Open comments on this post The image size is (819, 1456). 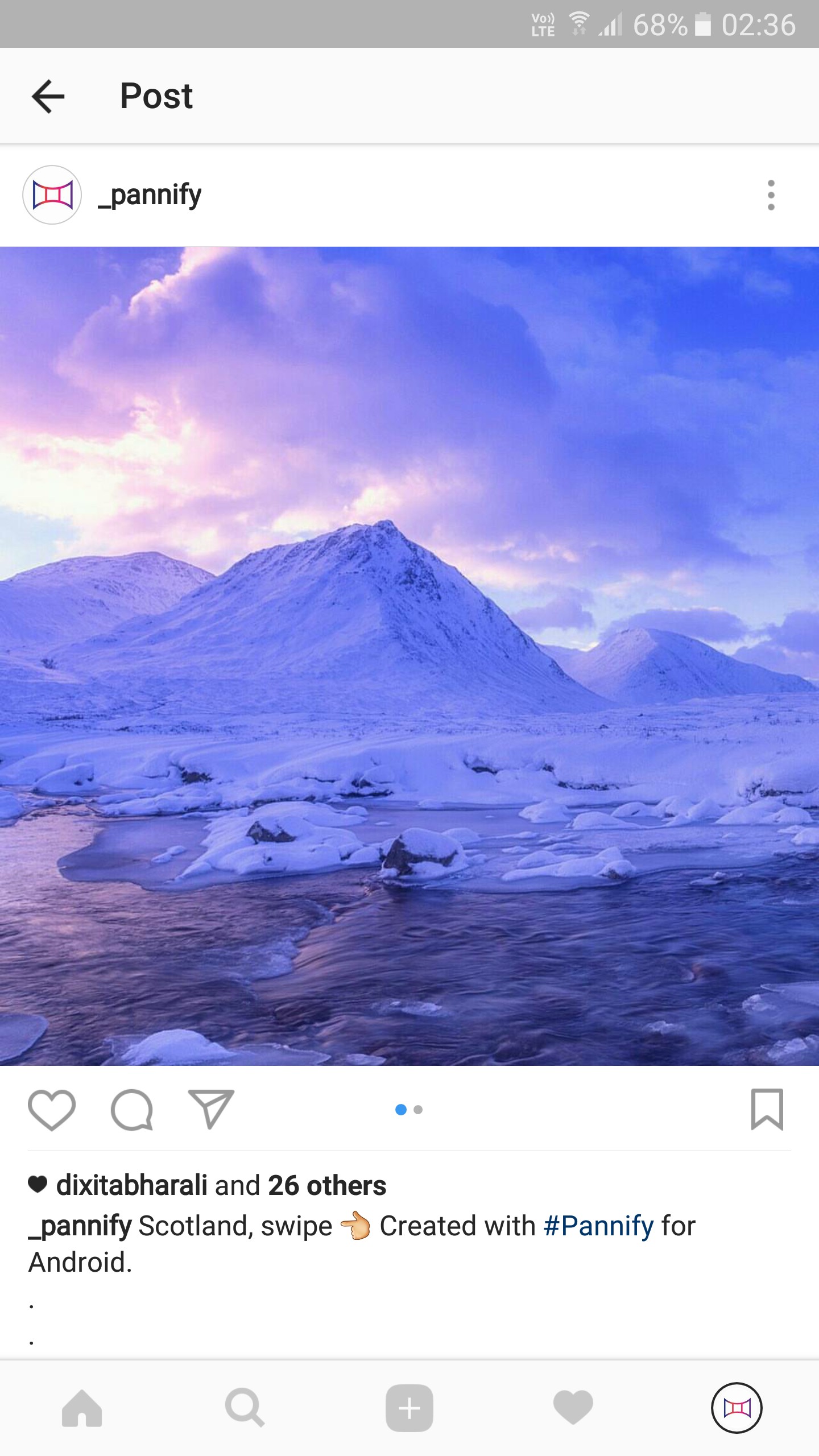click(132, 1110)
